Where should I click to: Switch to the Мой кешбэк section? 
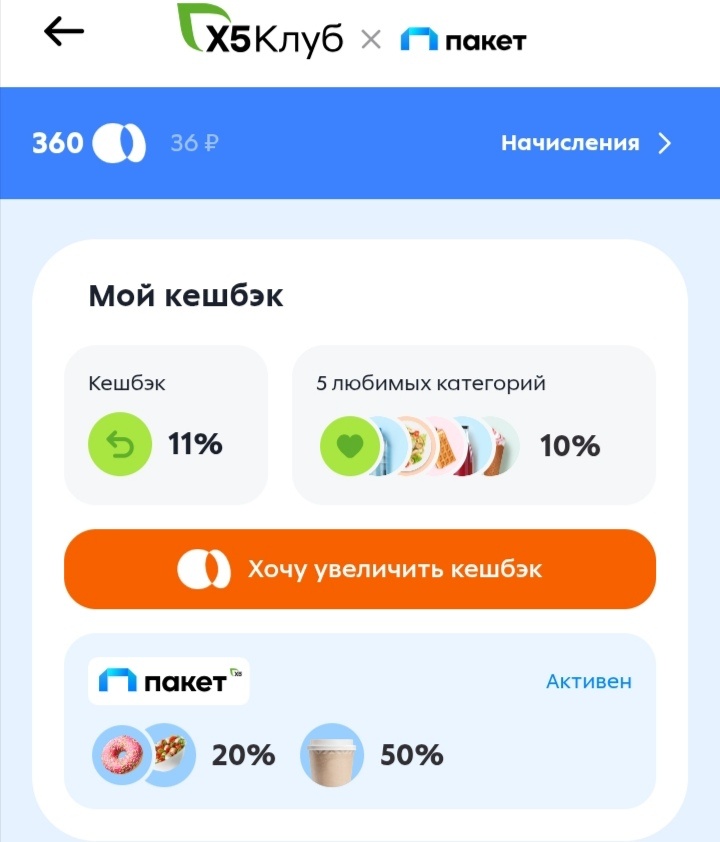[x=186, y=296]
